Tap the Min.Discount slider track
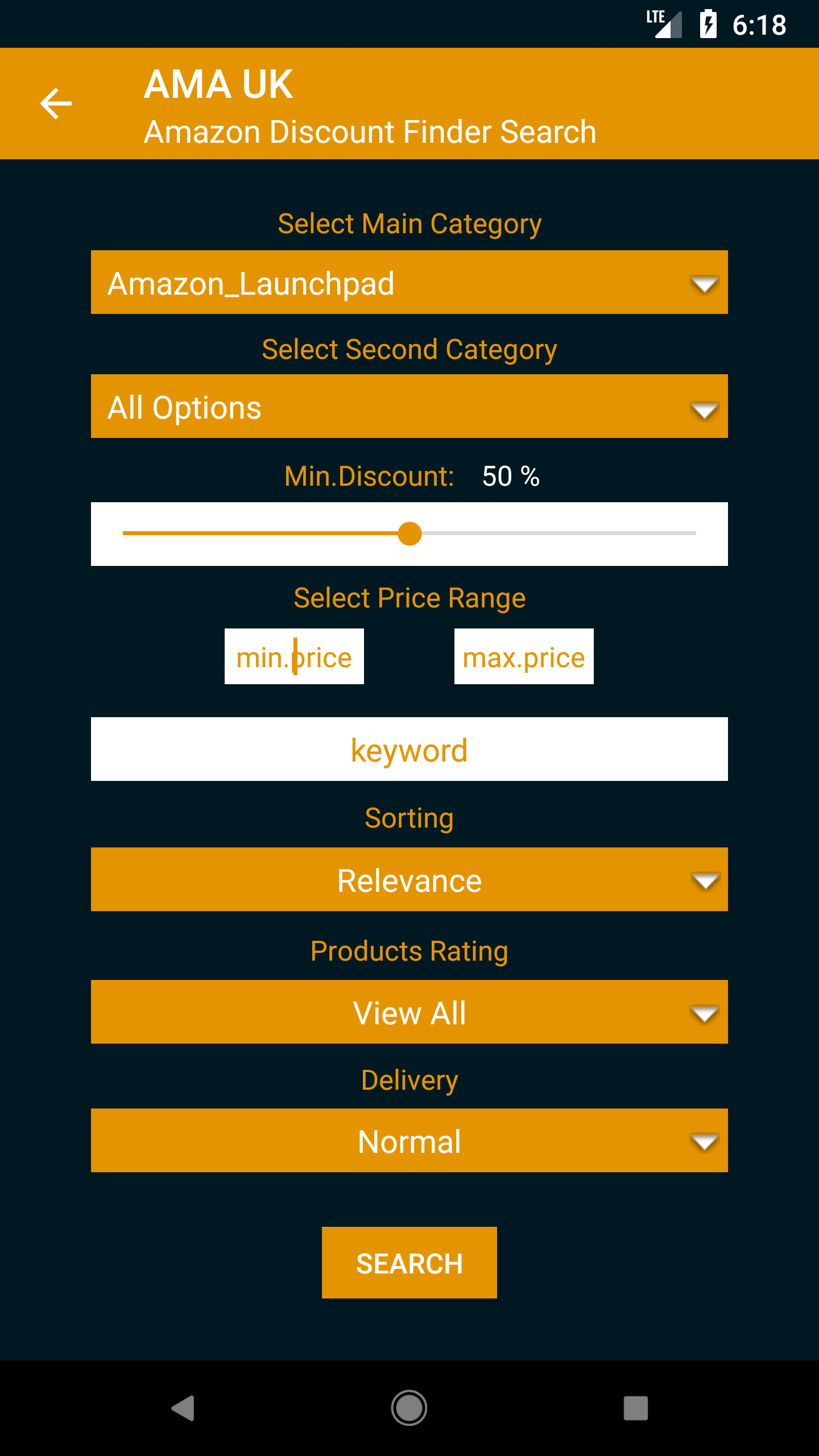Image resolution: width=819 pixels, height=1456 pixels. [x=409, y=533]
